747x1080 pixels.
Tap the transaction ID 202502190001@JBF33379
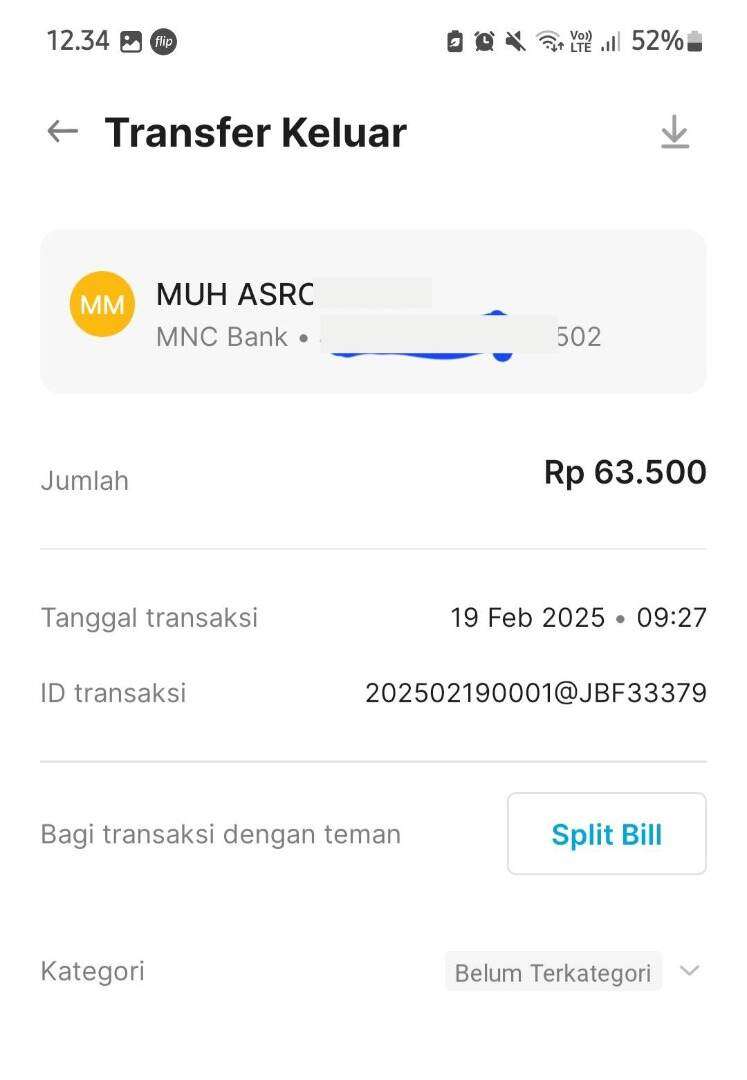tap(536, 692)
